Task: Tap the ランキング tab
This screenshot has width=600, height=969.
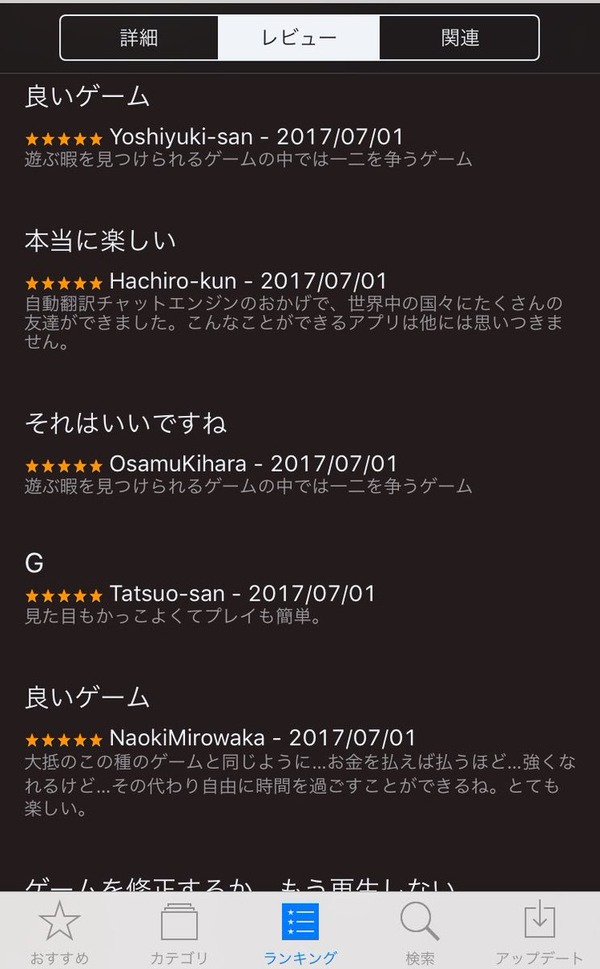Action: tap(300, 932)
